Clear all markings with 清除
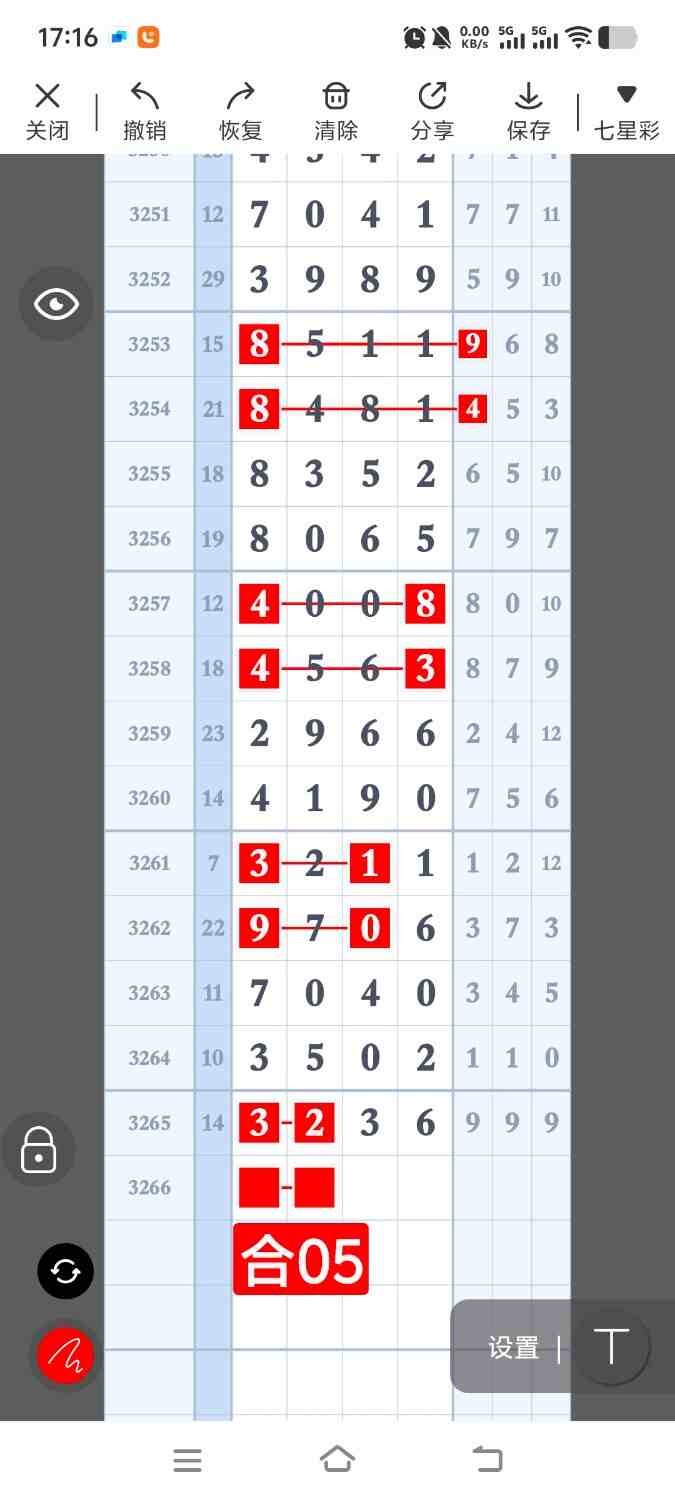 [x=336, y=111]
